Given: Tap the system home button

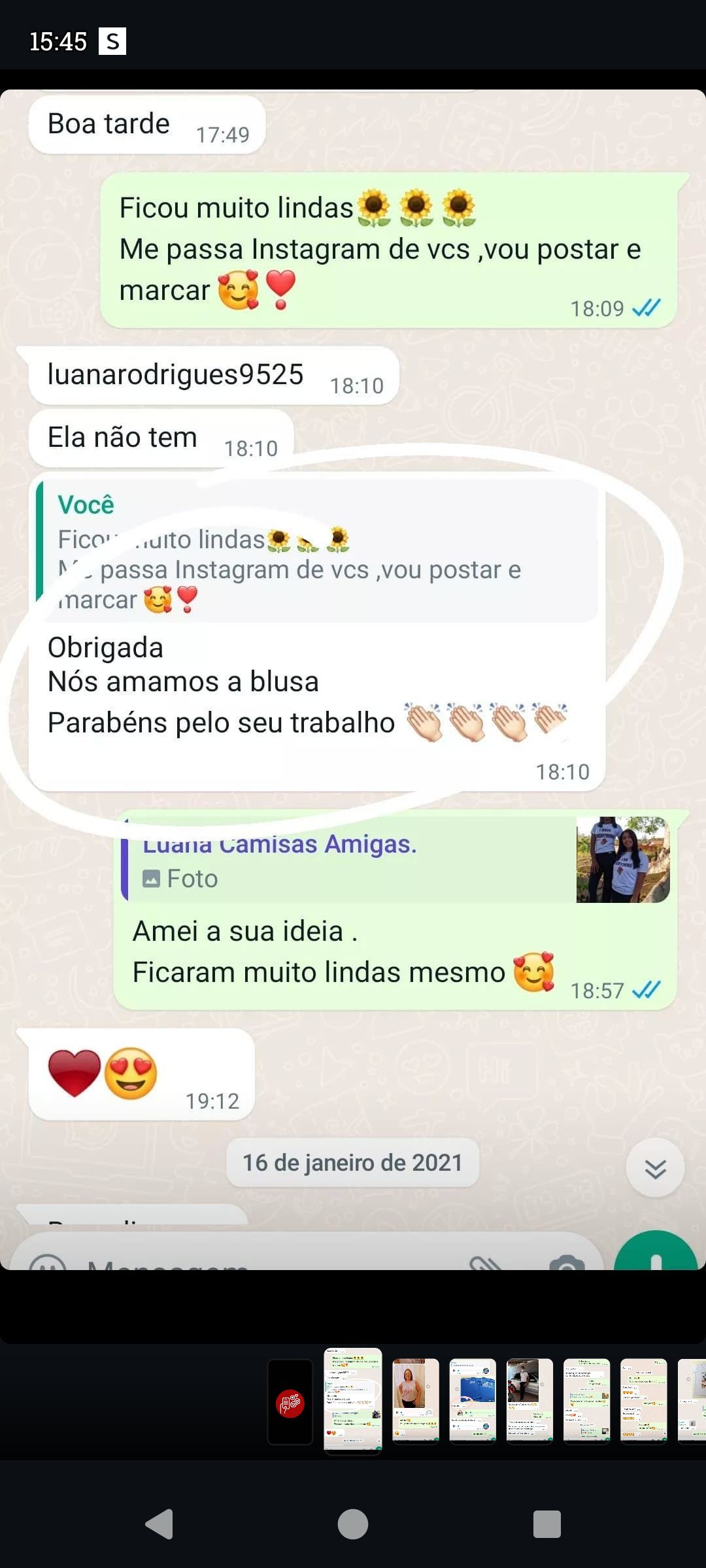Looking at the screenshot, I should (x=353, y=1524).
